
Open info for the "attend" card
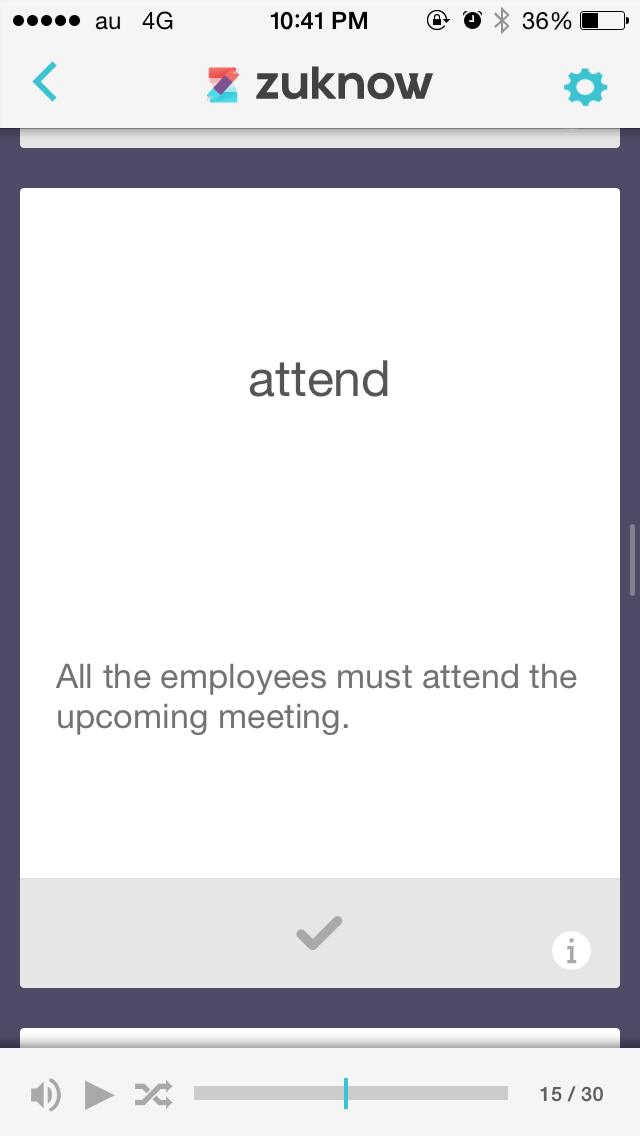pos(571,951)
